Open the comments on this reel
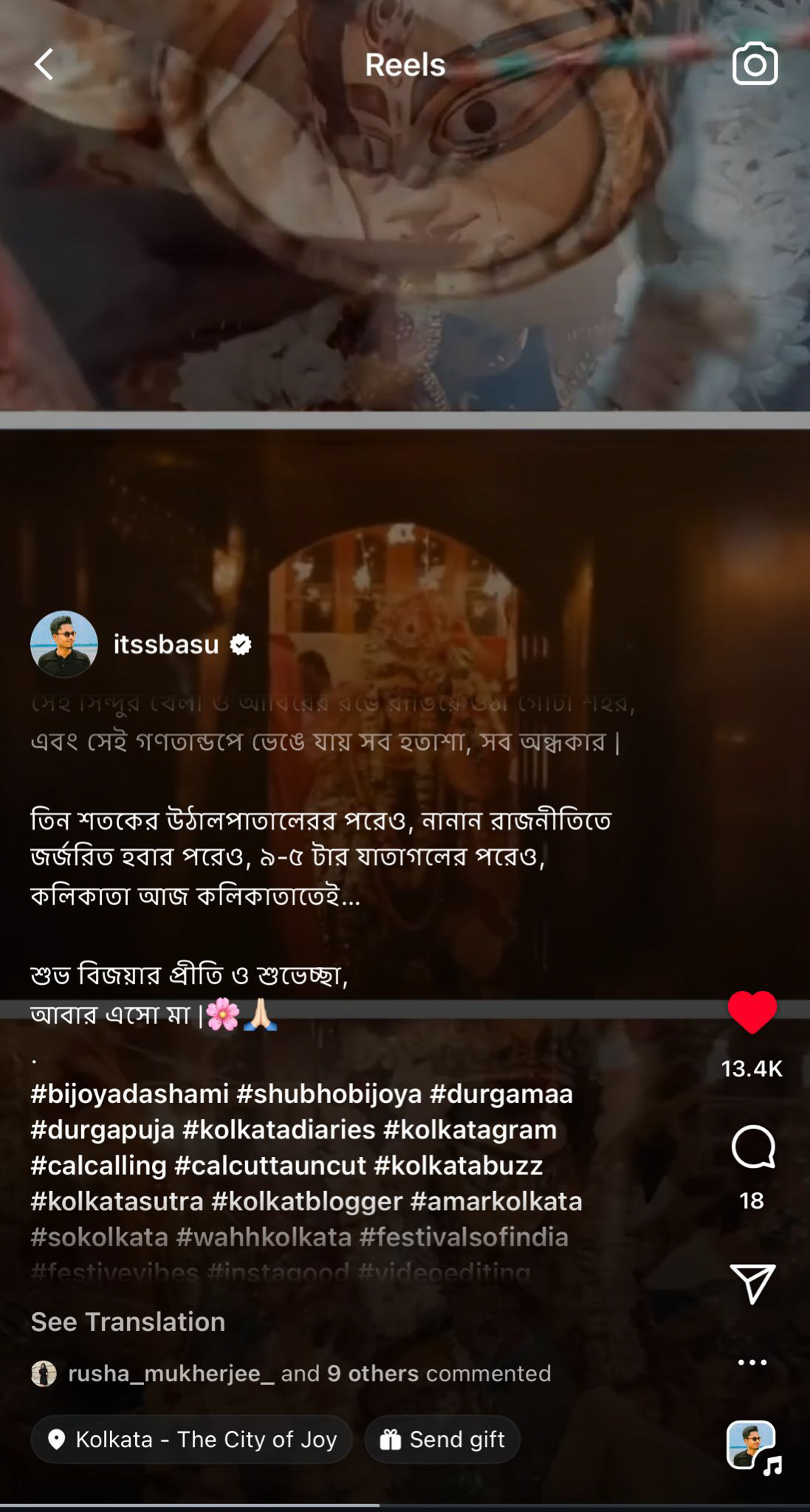The image size is (810, 1512). point(753,1147)
